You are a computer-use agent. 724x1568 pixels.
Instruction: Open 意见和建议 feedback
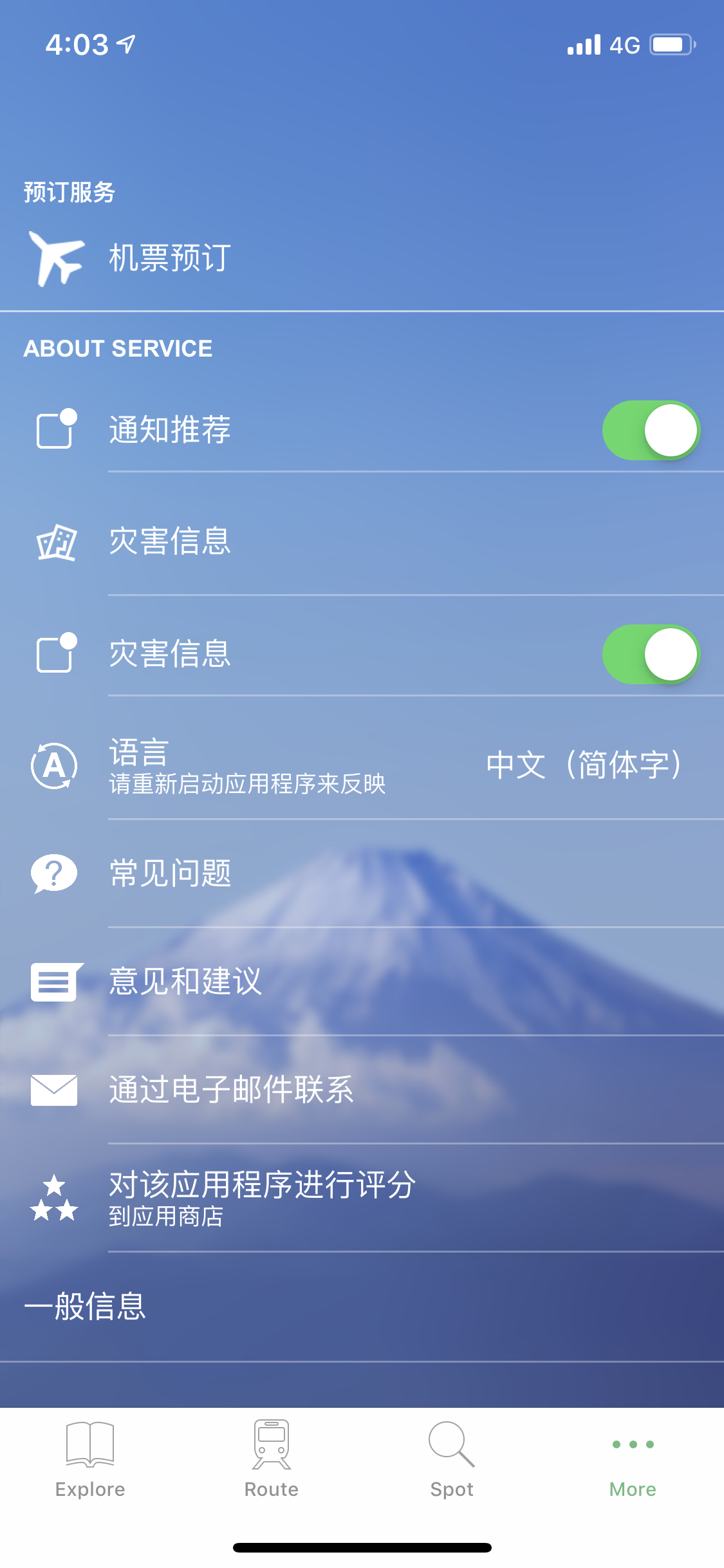(x=185, y=982)
